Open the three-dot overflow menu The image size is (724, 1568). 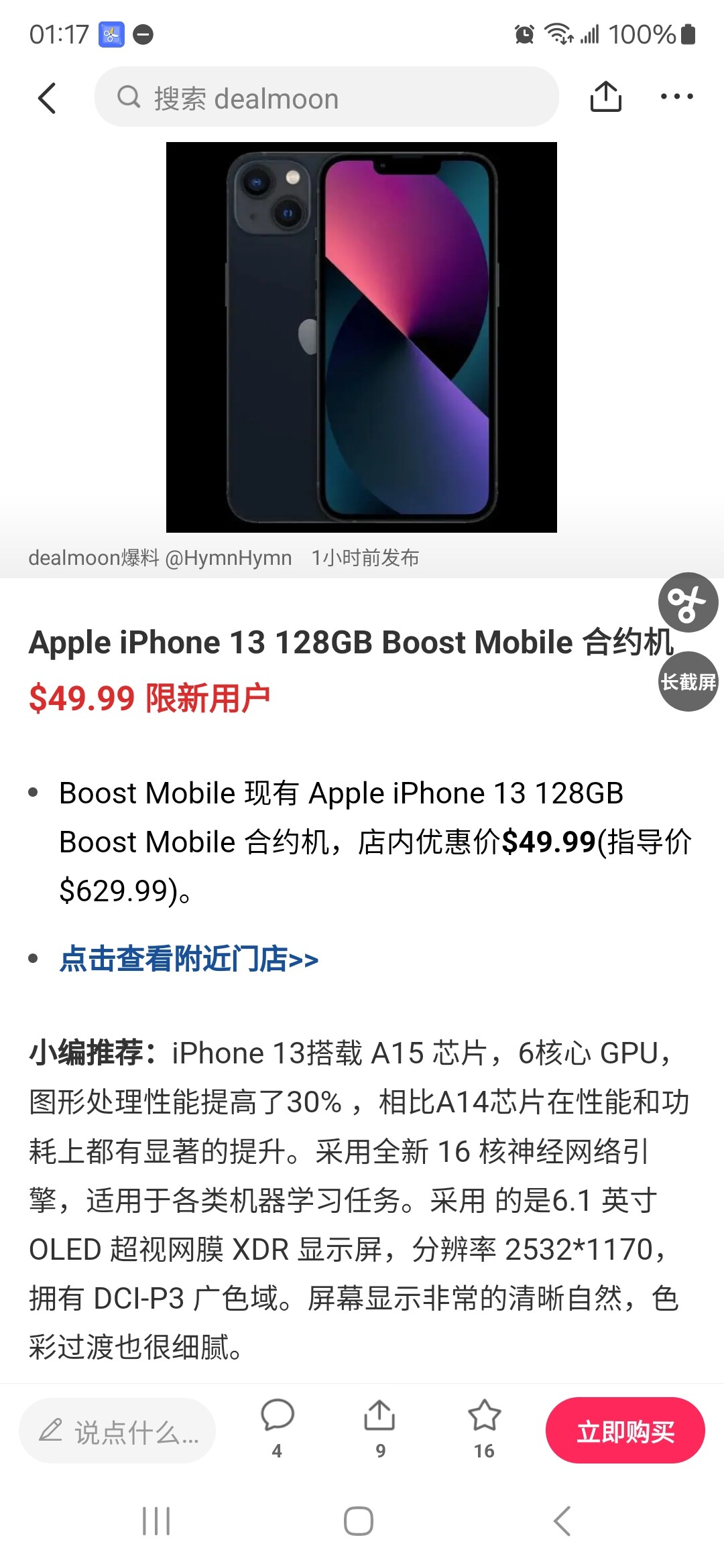coord(676,97)
